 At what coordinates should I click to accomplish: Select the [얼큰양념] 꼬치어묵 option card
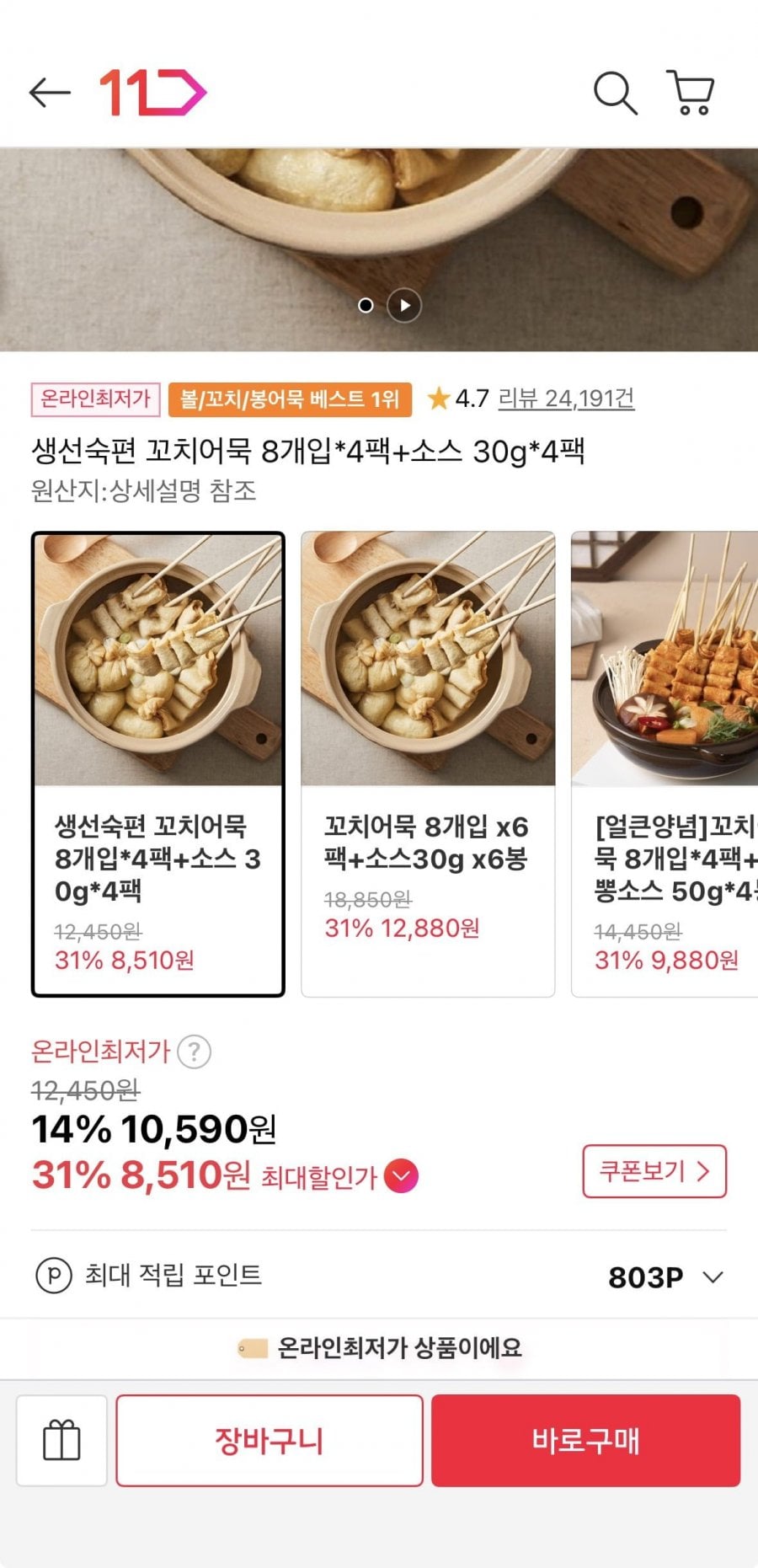(x=665, y=763)
